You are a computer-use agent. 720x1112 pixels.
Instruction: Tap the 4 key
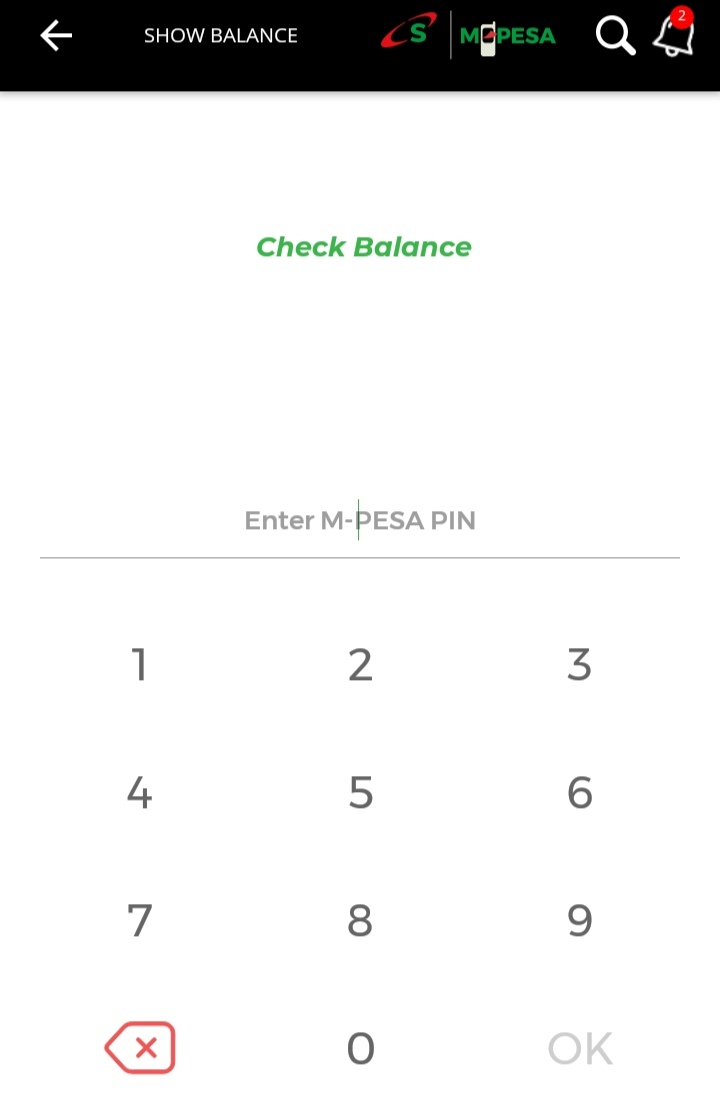[140, 793]
